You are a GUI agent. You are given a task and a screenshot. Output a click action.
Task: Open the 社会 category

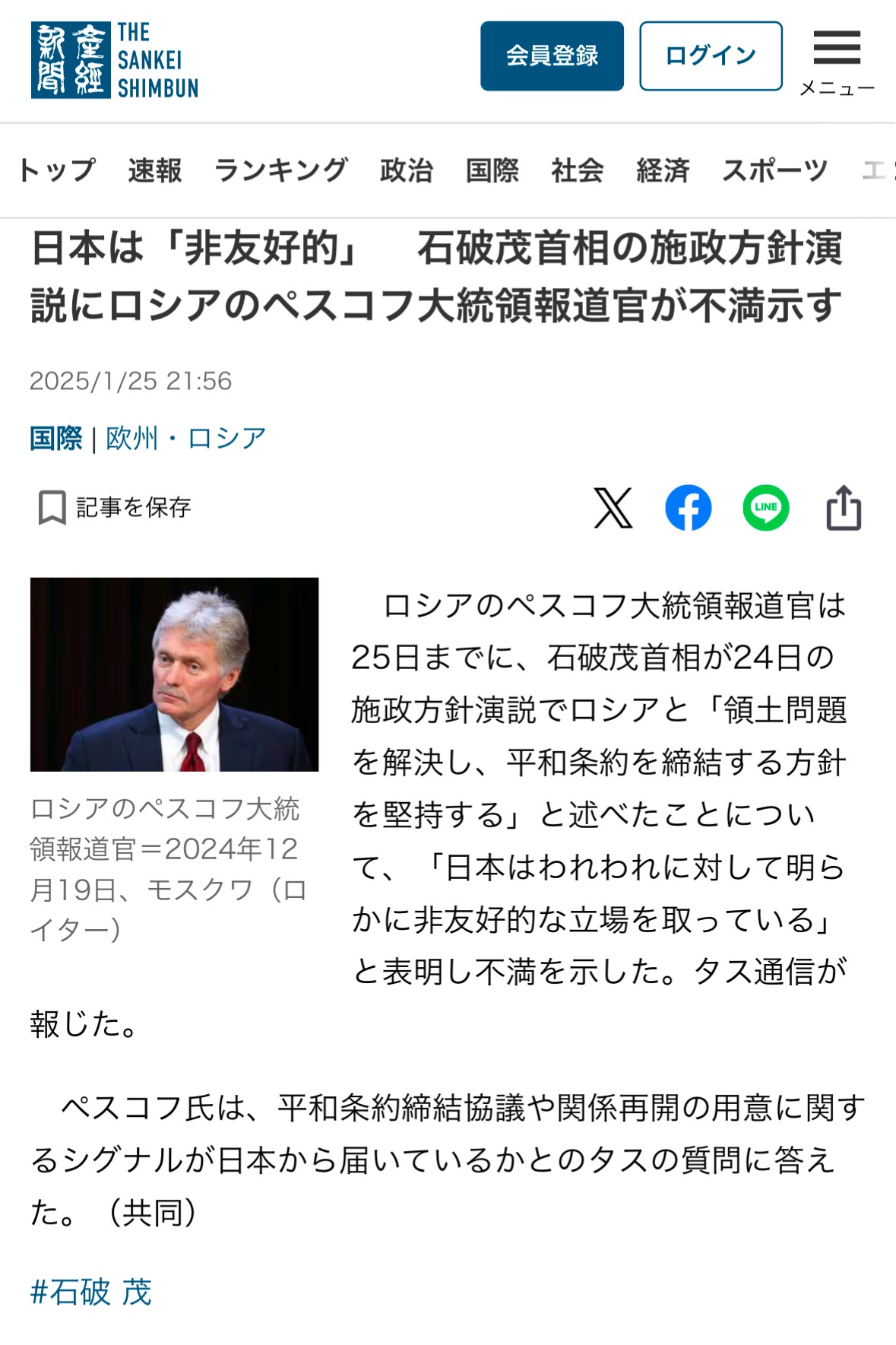click(x=578, y=170)
